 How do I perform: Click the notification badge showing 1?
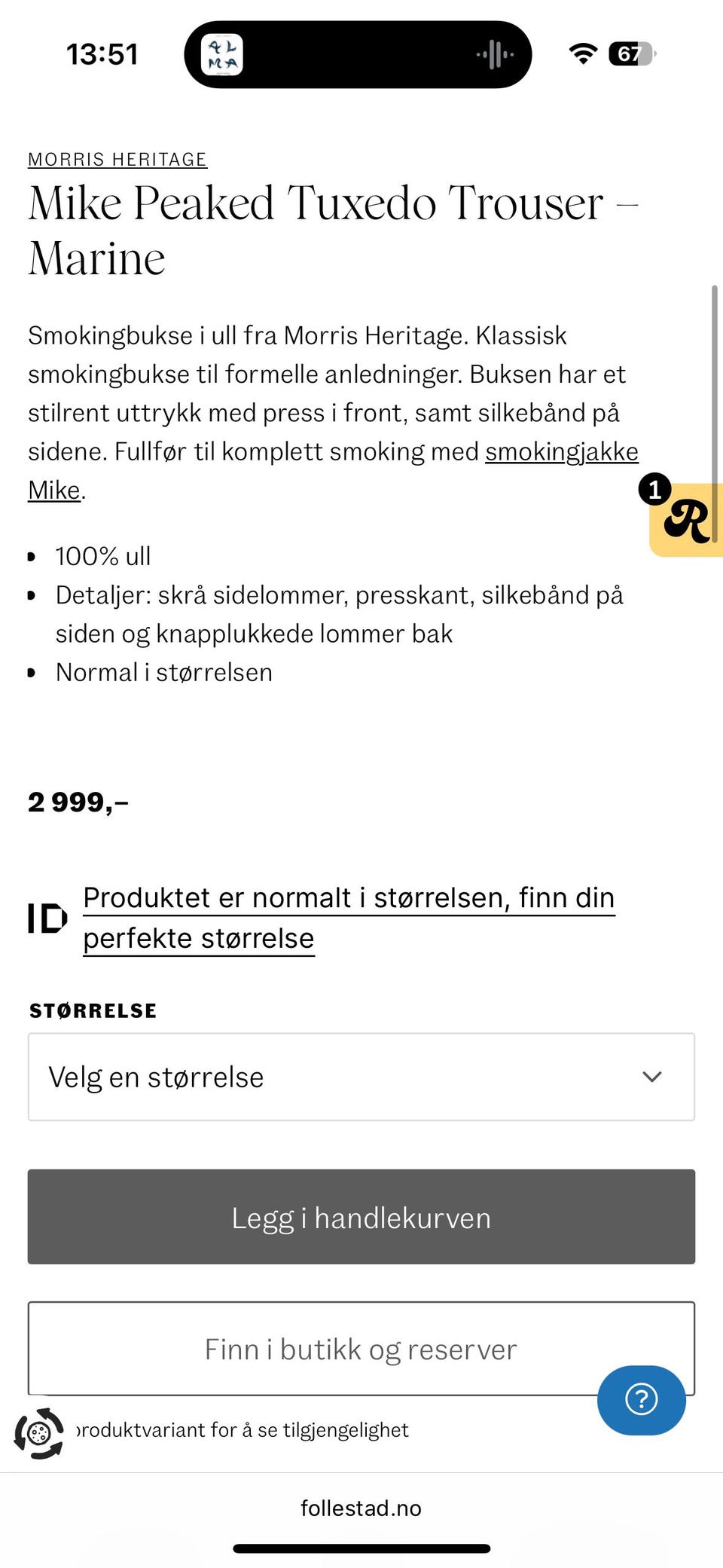click(655, 490)
